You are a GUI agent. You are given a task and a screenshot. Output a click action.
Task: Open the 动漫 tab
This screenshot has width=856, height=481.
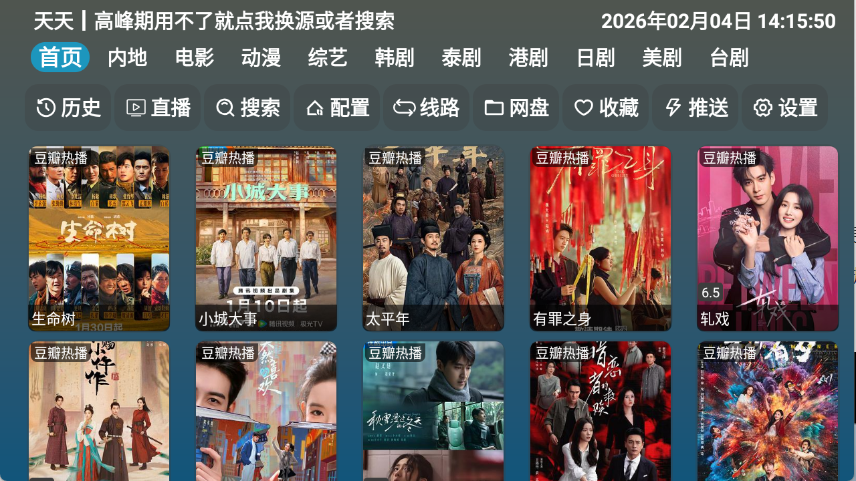pyautogui.click(x=261, y=58)
